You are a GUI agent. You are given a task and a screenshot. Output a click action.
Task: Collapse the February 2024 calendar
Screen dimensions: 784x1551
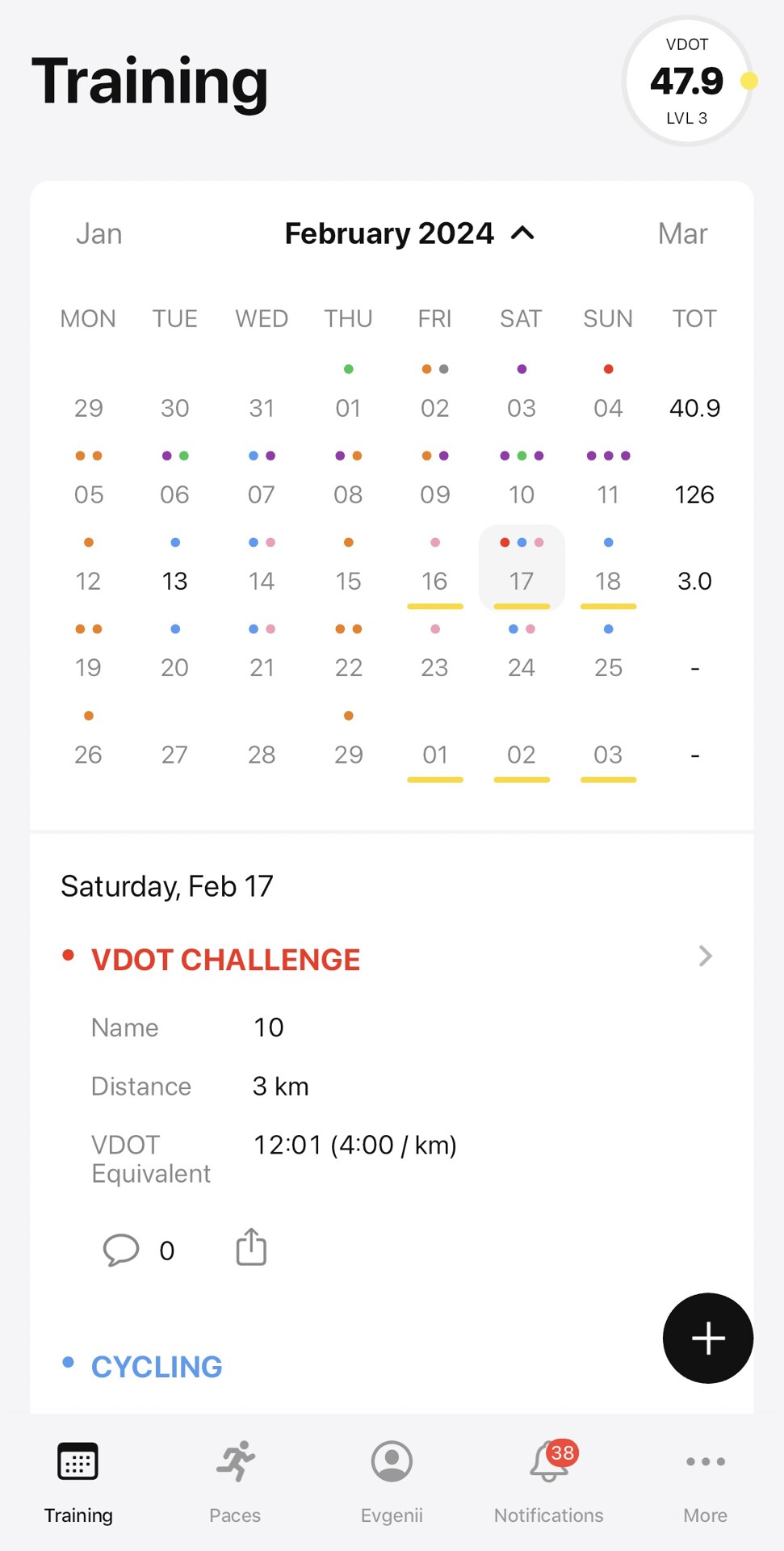point(410,233)
